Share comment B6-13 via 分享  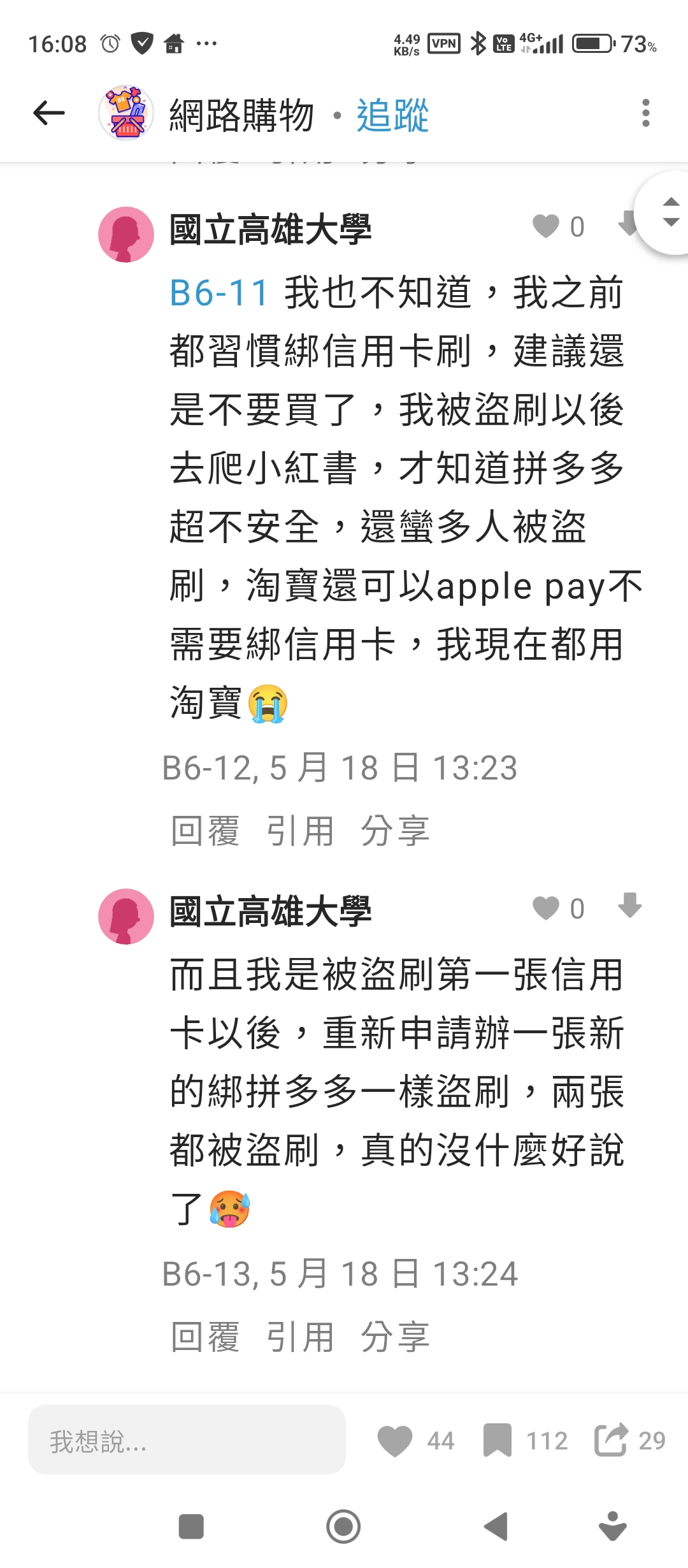(x=395, y=1337)
